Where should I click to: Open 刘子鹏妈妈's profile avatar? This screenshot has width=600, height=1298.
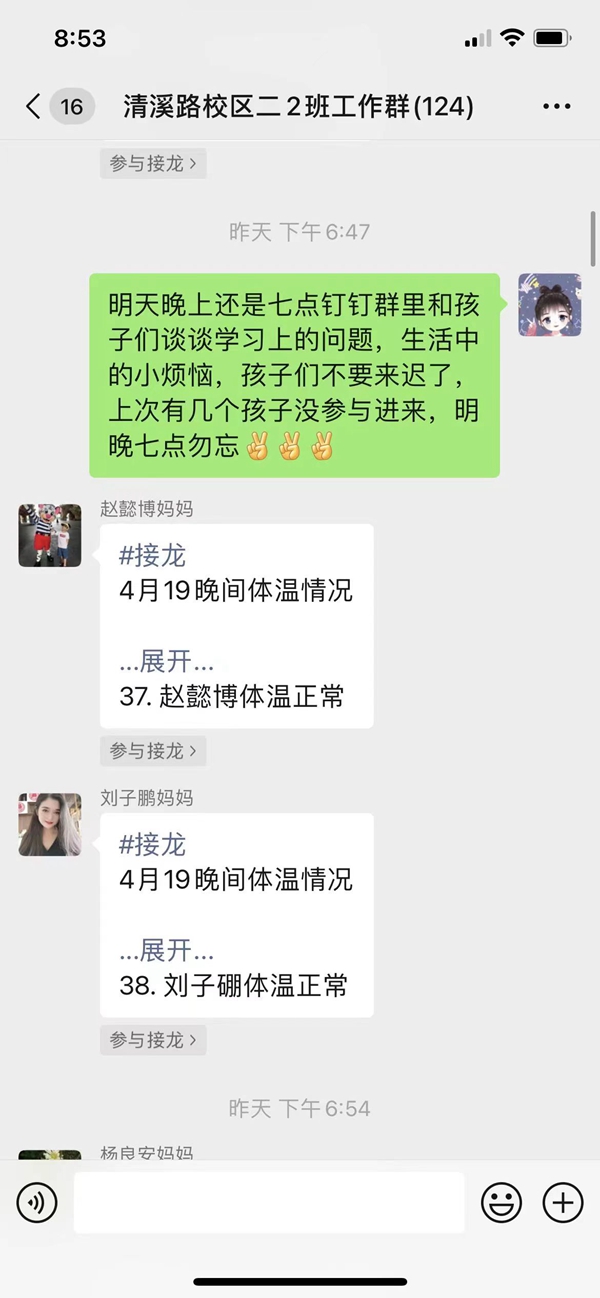[50, 824]
